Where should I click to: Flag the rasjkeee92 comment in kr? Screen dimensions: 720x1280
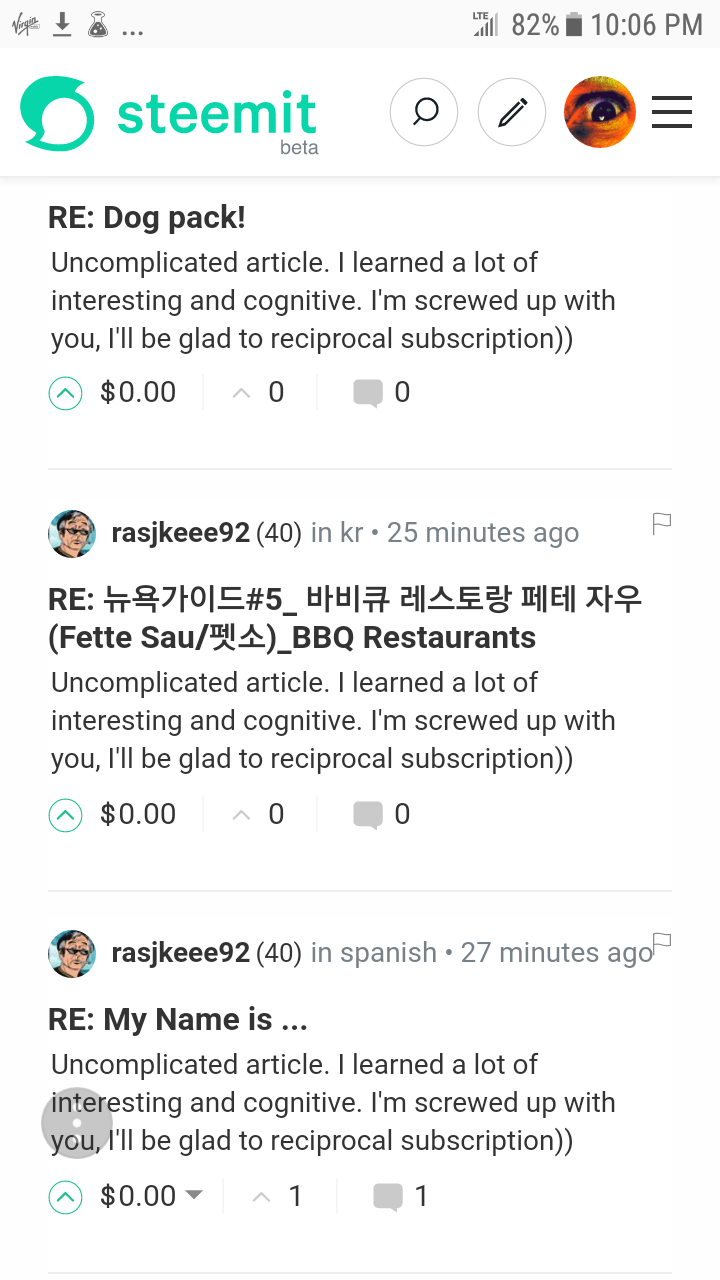point(661,523)
